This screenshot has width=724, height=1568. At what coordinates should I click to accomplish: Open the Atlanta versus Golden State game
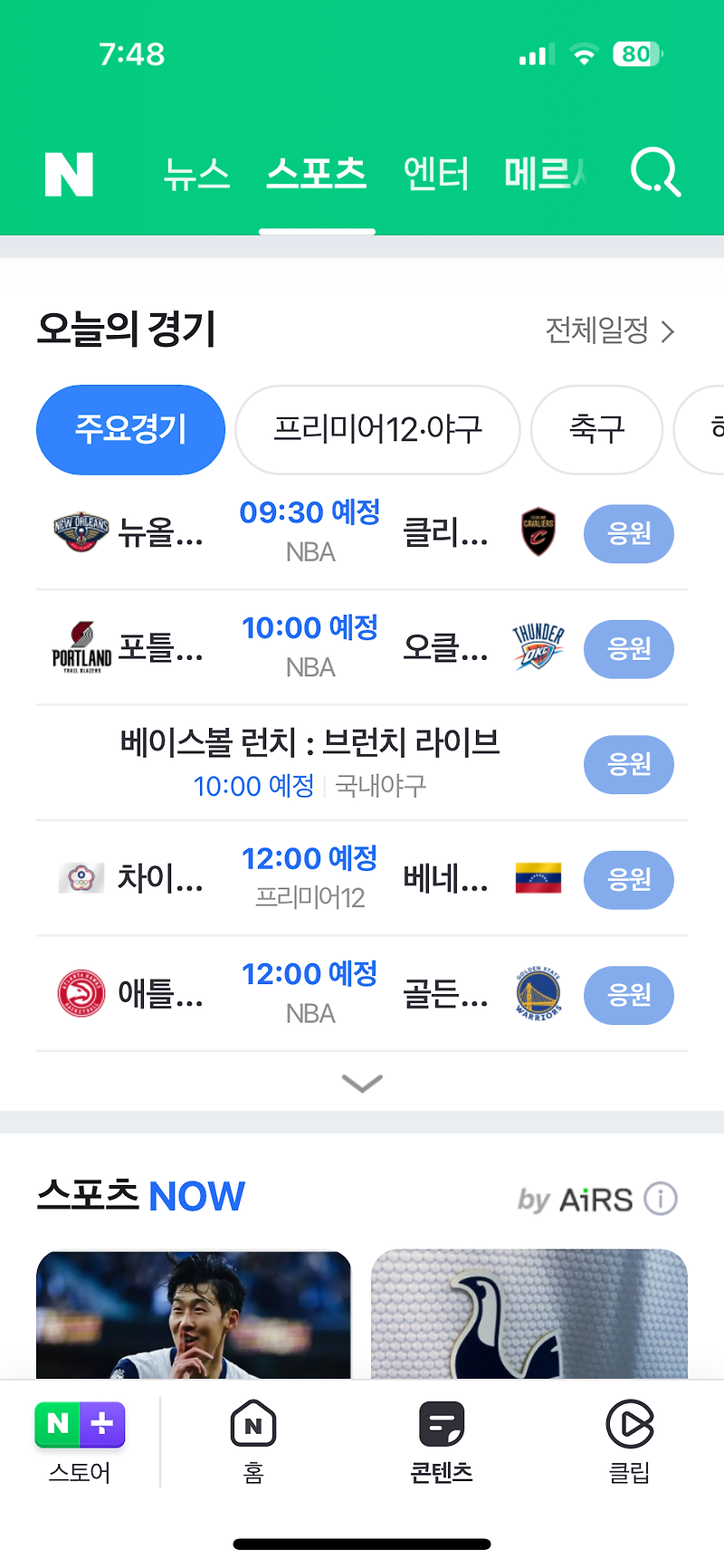[310, 994]
